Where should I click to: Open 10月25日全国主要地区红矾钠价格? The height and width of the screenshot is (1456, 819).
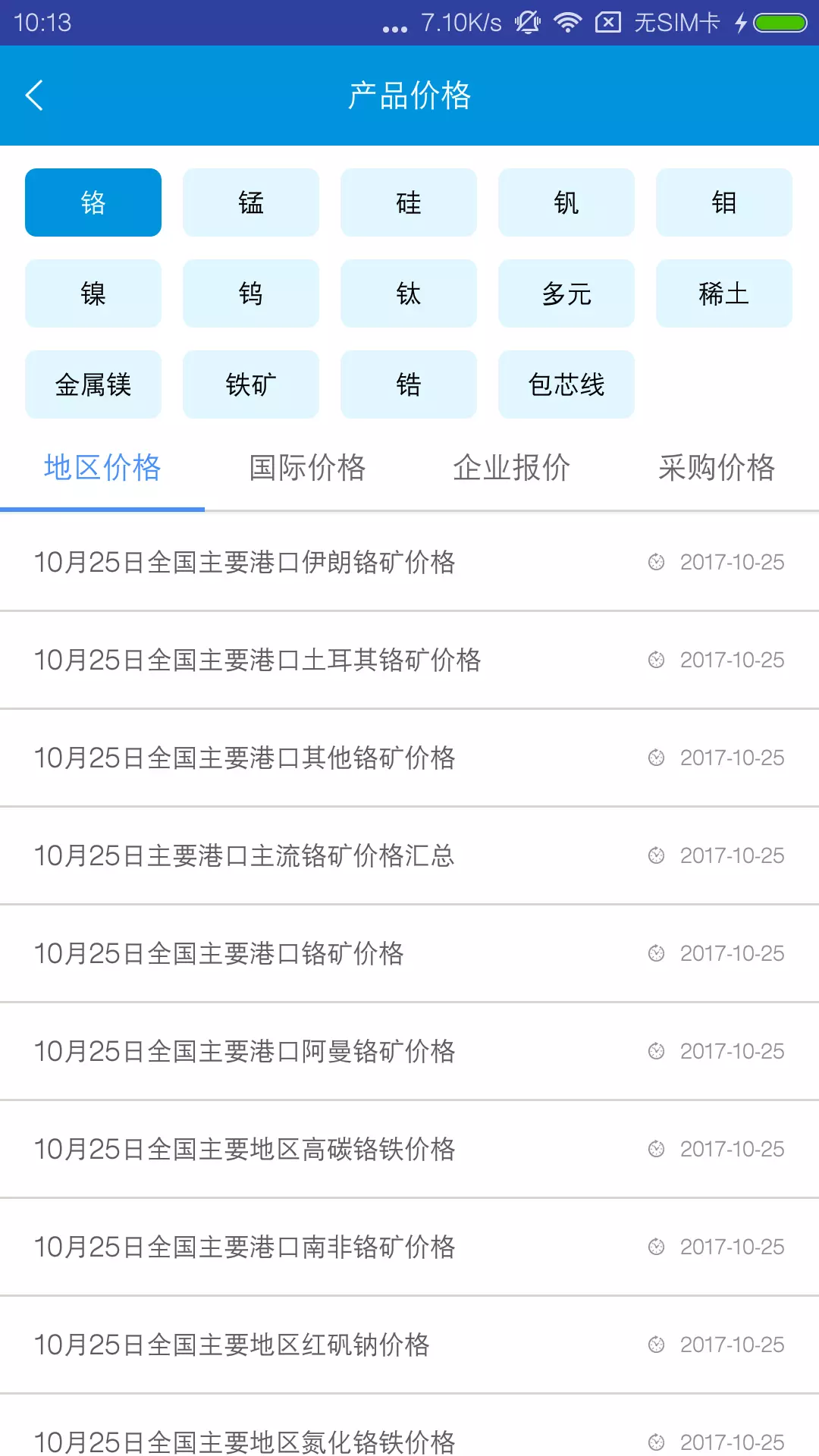click(409, 1345)
